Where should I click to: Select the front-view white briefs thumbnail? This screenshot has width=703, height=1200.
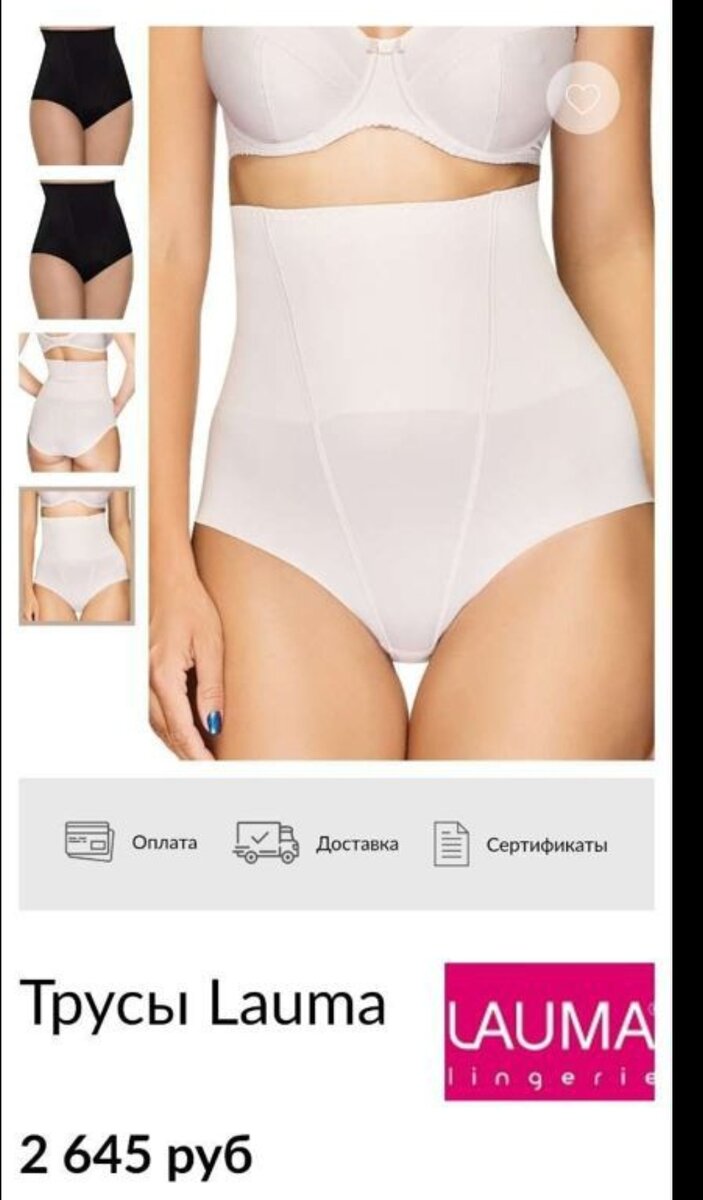(77, 556)
